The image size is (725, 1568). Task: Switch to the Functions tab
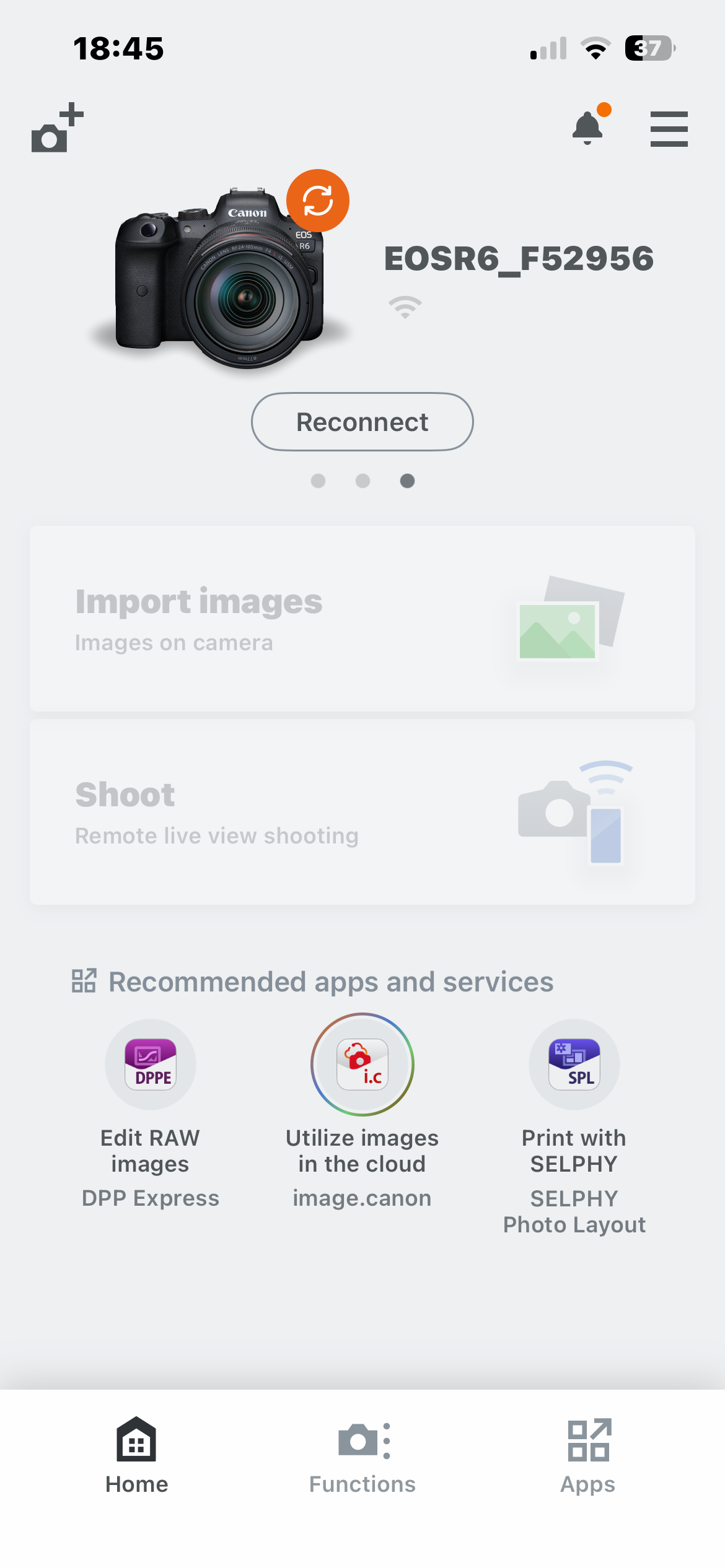point(362,1455)
